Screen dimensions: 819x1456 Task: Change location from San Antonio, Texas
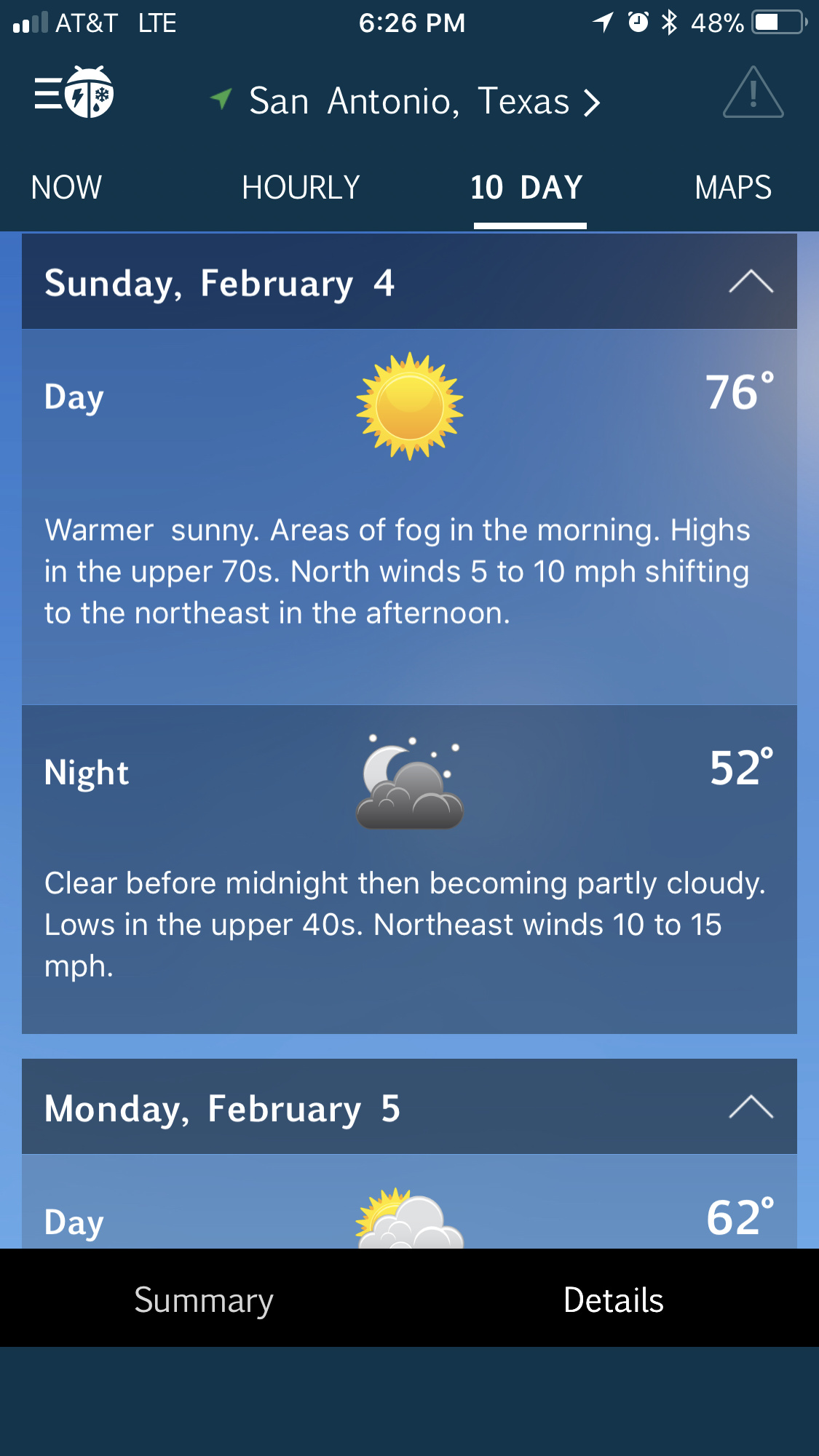[405, 101]
